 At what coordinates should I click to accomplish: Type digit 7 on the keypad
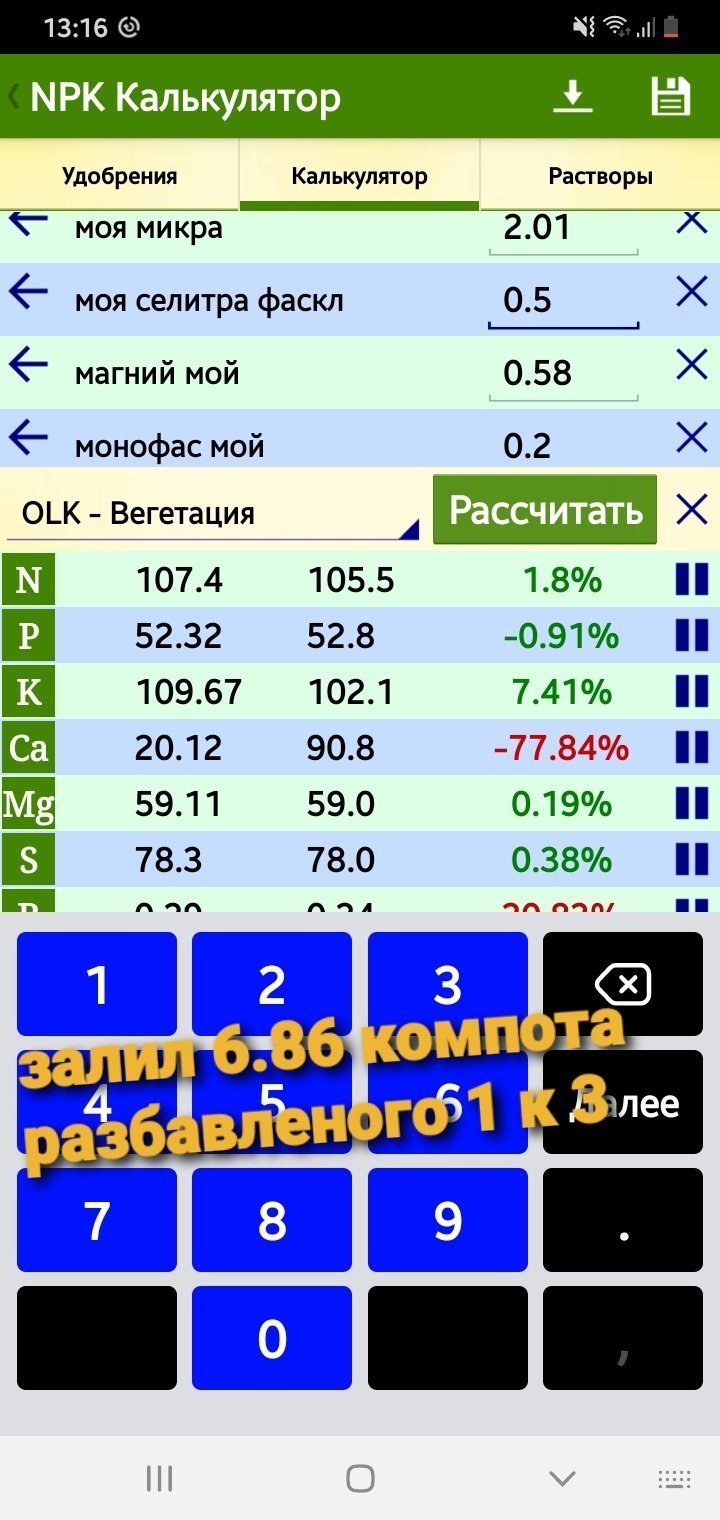97,1220
